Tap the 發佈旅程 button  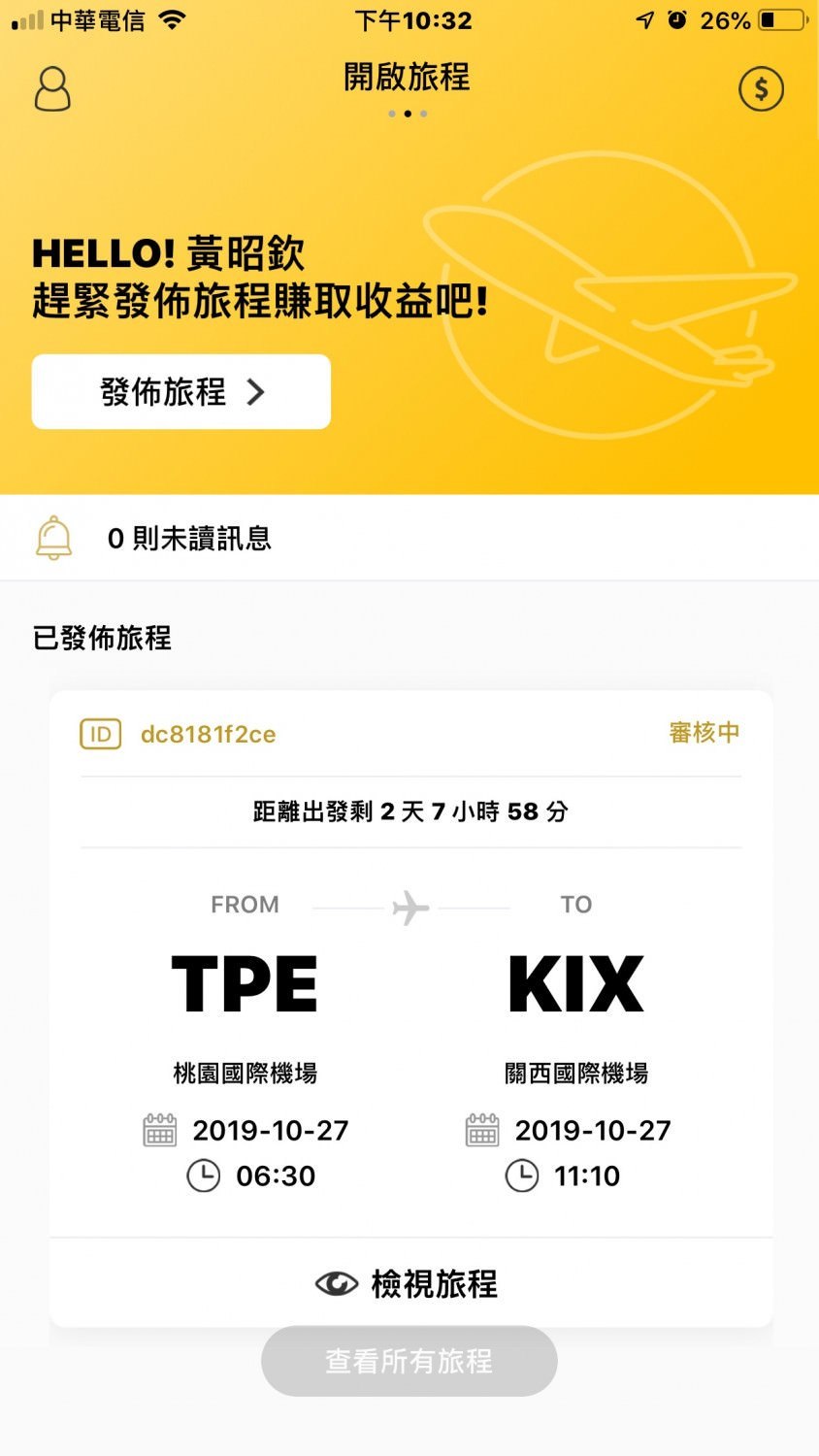click(181, 392)
